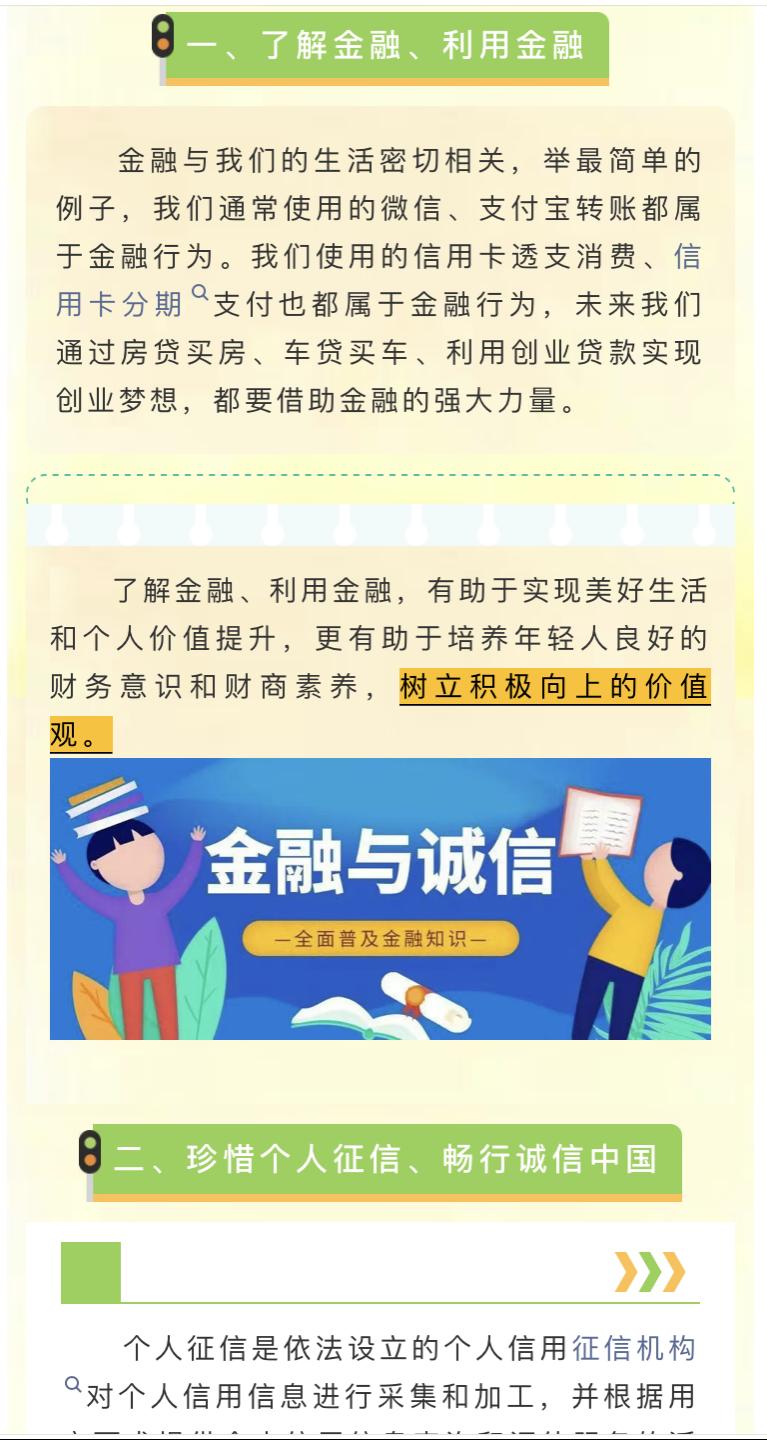
Task: Open the 信用卡分期 search link
Action: tap(120, 304)
